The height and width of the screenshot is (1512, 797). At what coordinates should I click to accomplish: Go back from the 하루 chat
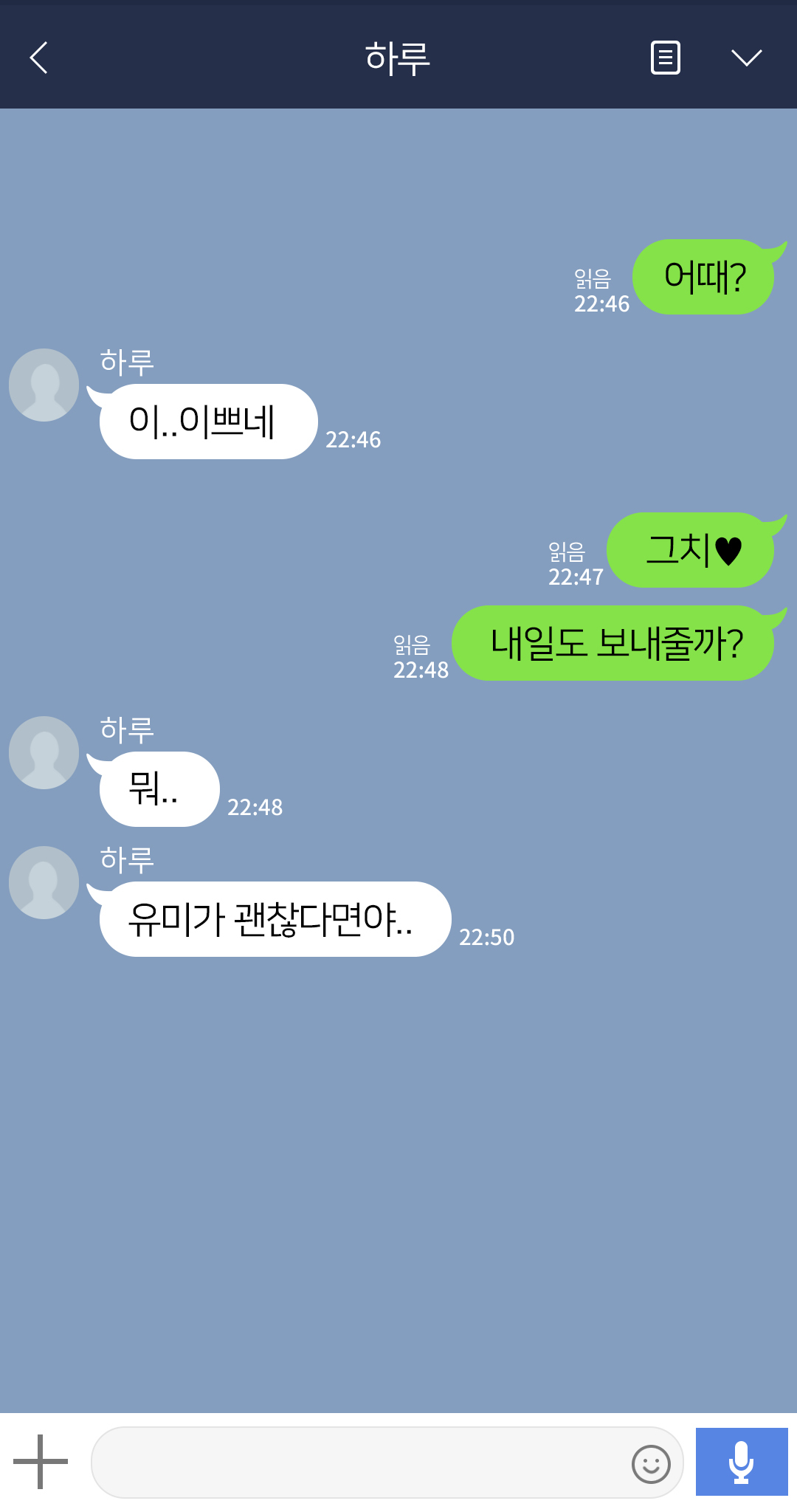tap(39, 58)
